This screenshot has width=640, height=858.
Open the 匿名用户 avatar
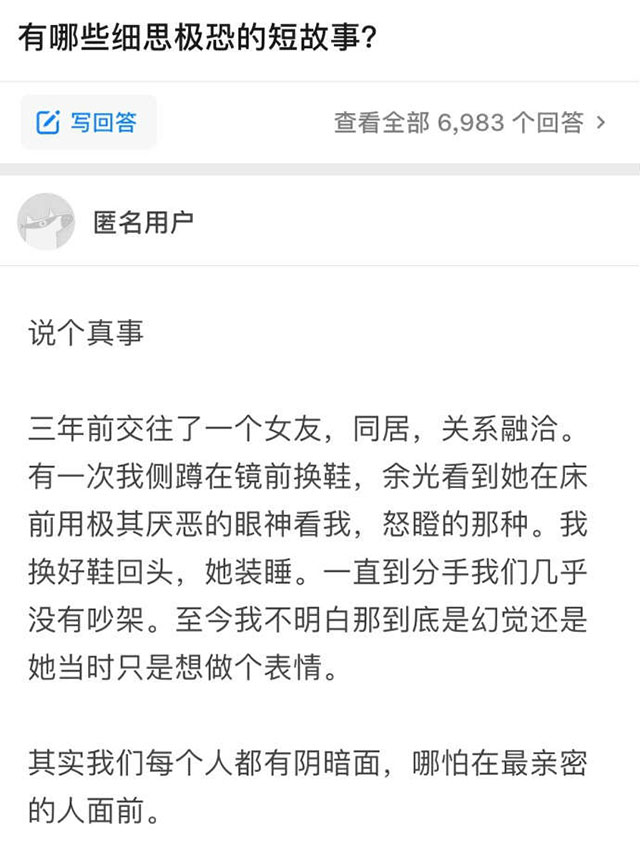(46, 222)
